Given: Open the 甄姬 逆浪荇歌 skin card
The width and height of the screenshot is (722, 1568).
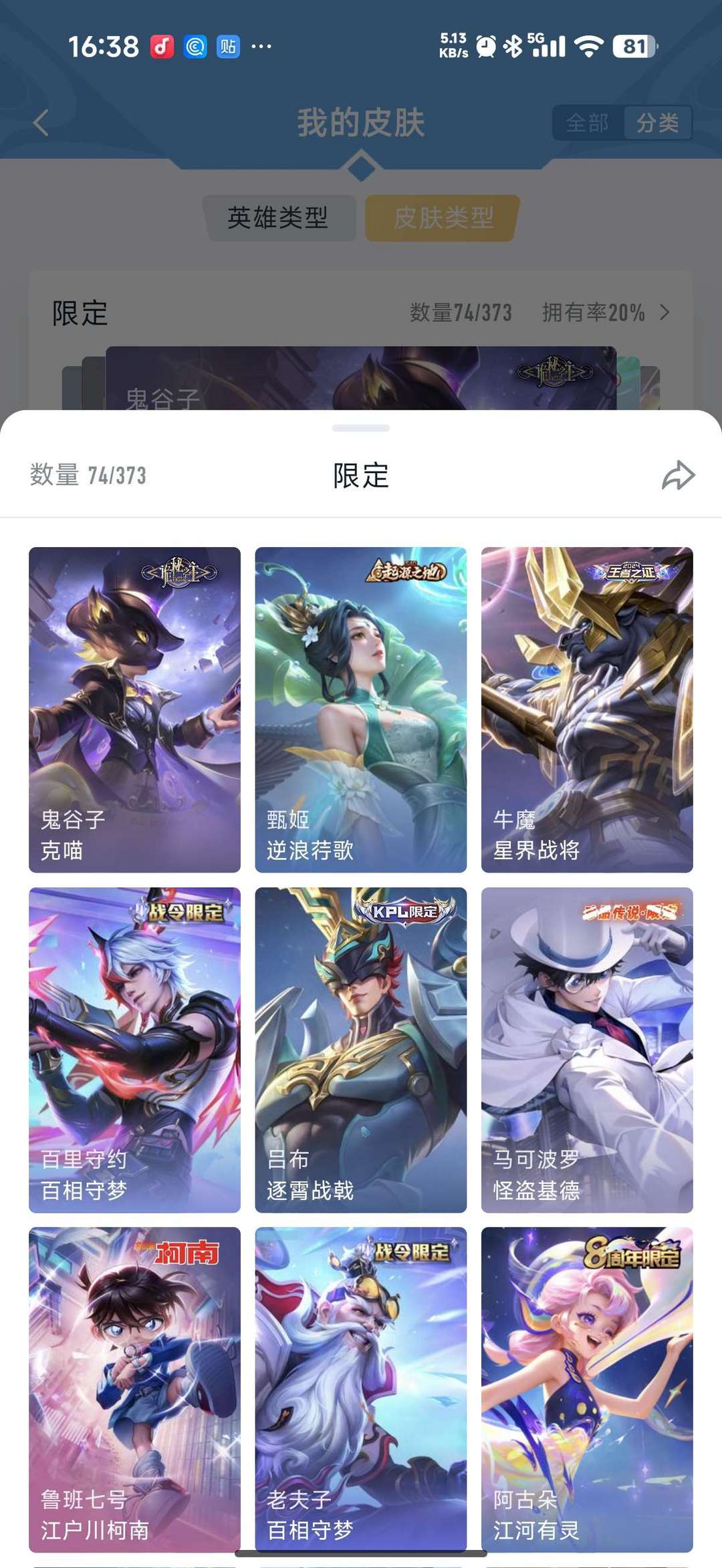Looking at the screenshot, I should tap(360, 709).
